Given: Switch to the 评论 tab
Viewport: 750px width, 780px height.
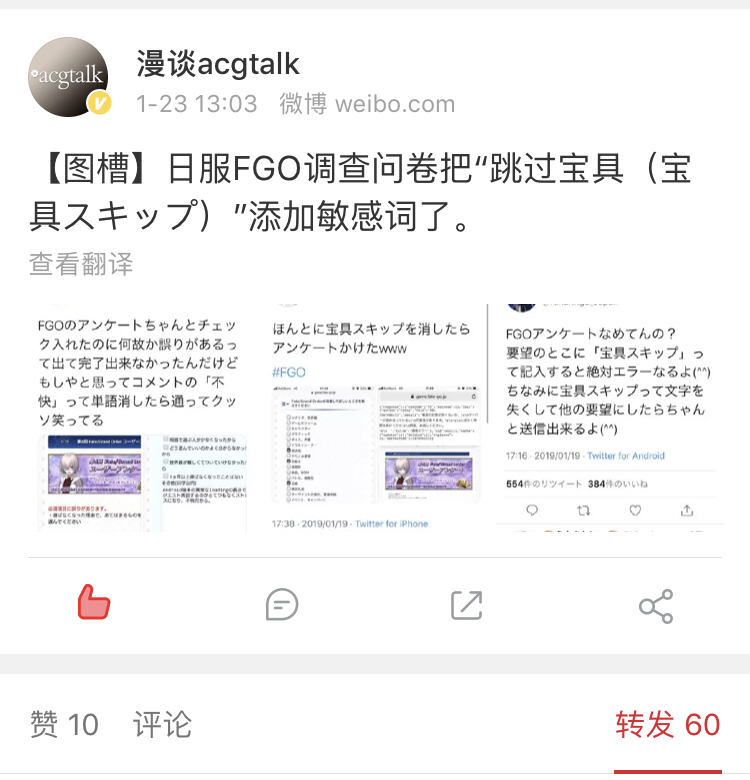Looking at the screenshot, I should (162, 724).
